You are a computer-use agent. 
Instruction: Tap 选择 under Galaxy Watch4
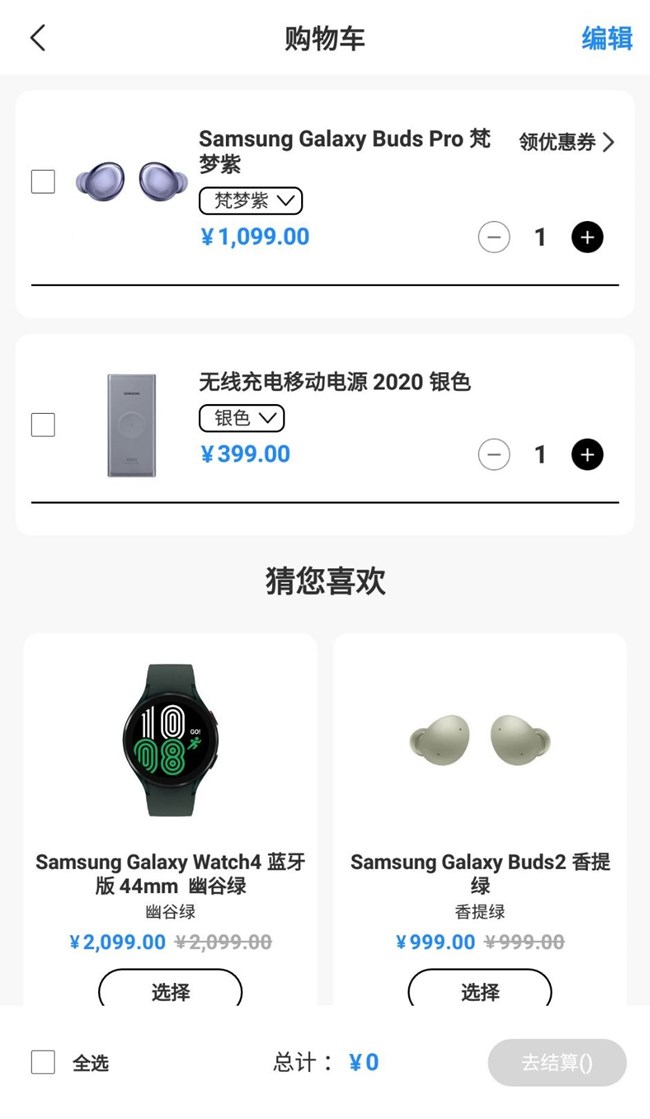(x=170, y=991)
